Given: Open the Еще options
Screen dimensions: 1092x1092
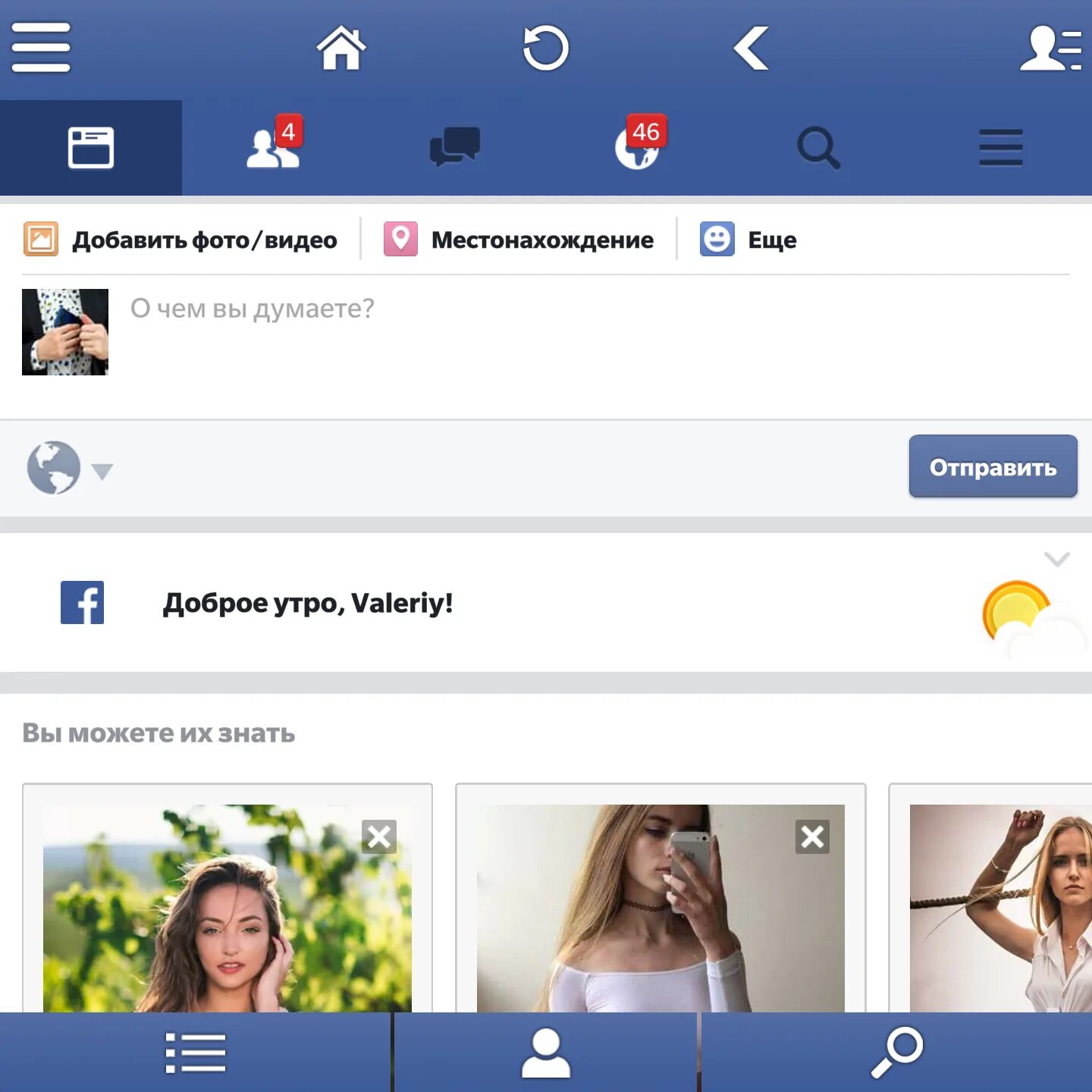Looking at the screenshot, I should pos(748,240).
